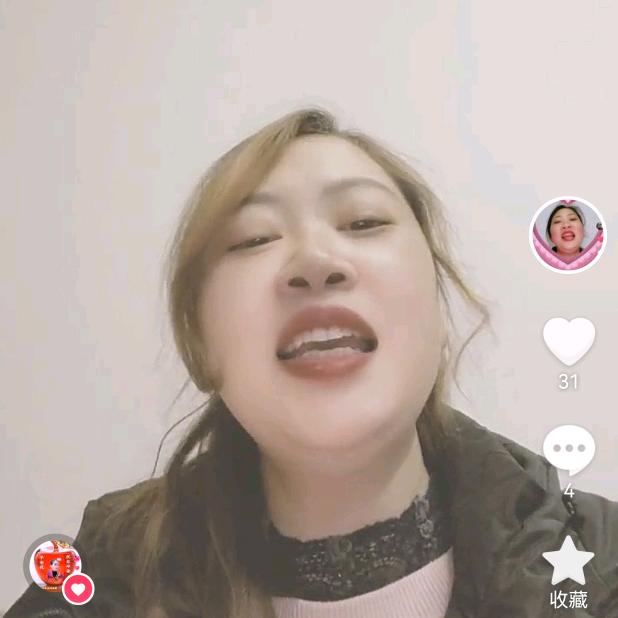Like this video with the heart

click(568, 341)
